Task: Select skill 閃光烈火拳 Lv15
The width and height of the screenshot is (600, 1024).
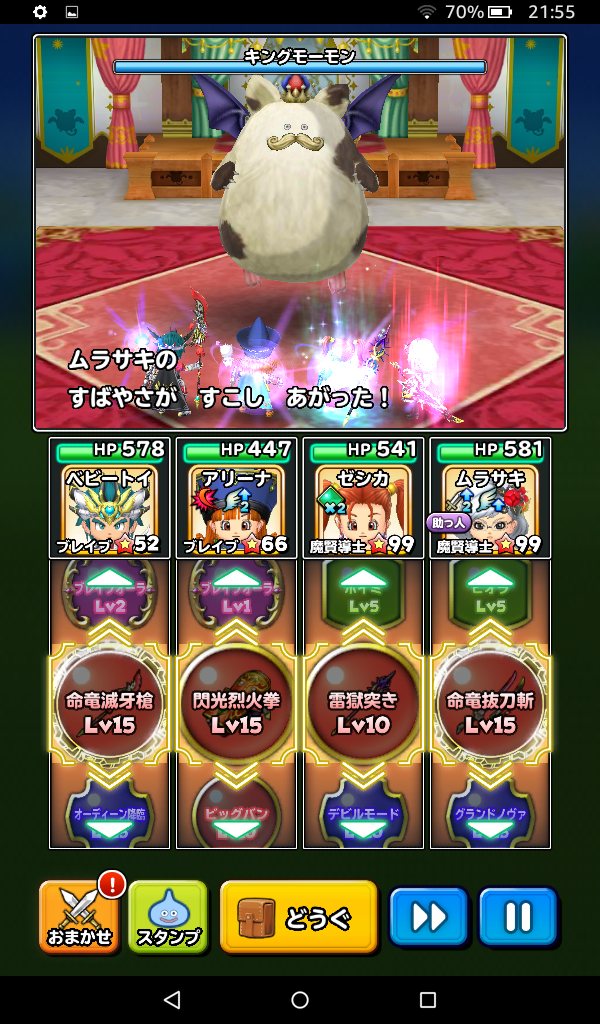Action: 236,711
